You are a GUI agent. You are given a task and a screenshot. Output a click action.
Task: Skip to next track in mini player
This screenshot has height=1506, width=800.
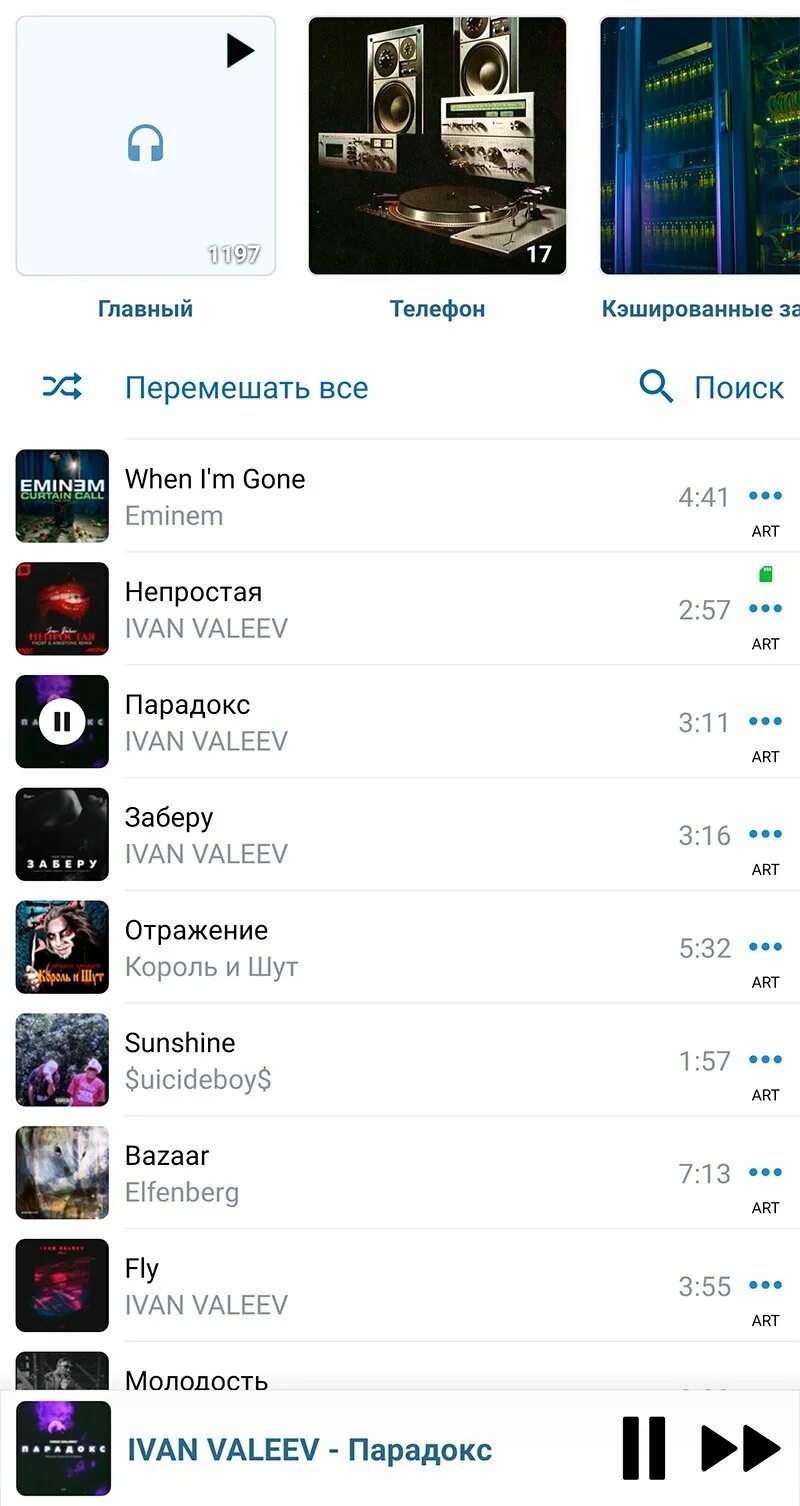point(740,1448)
